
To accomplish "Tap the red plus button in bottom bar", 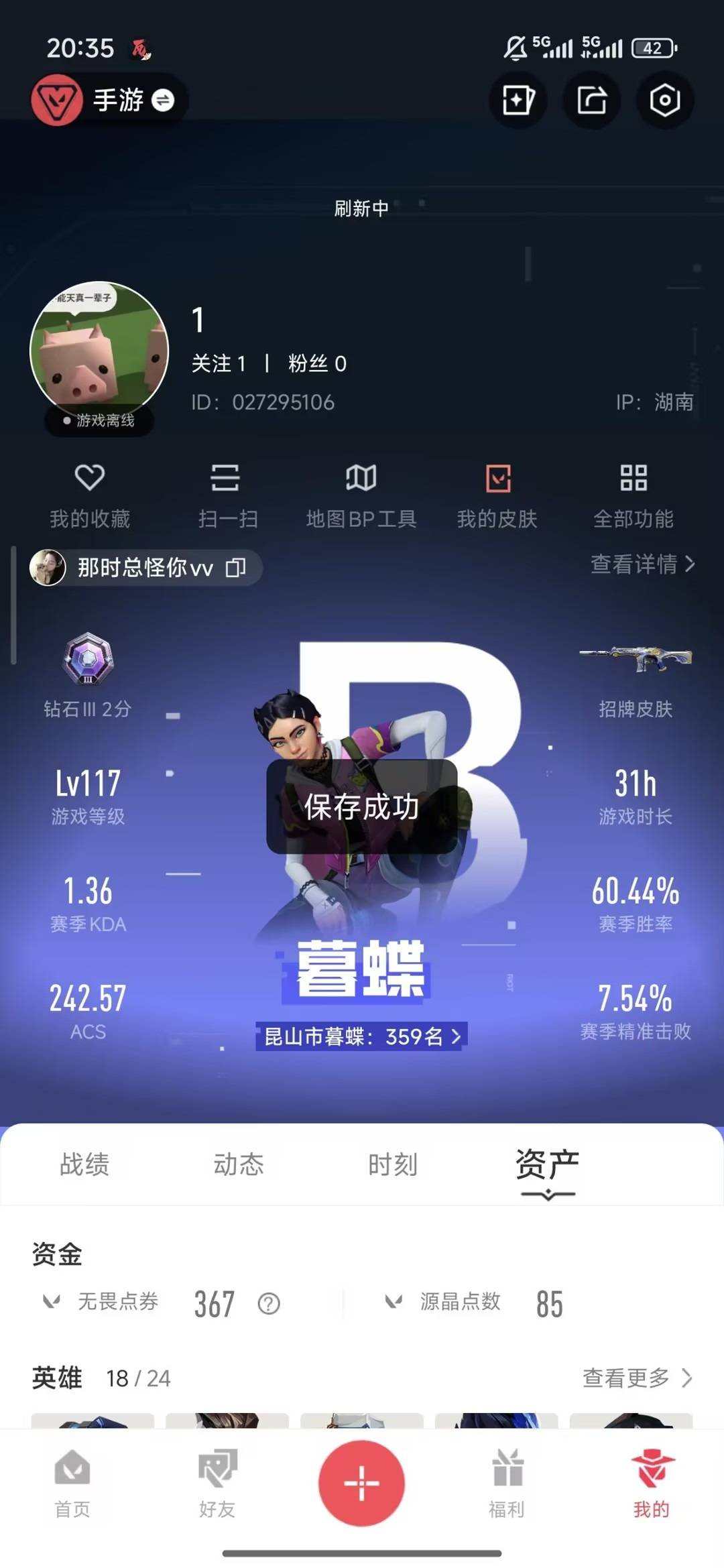I will (x=361, y=1482).
